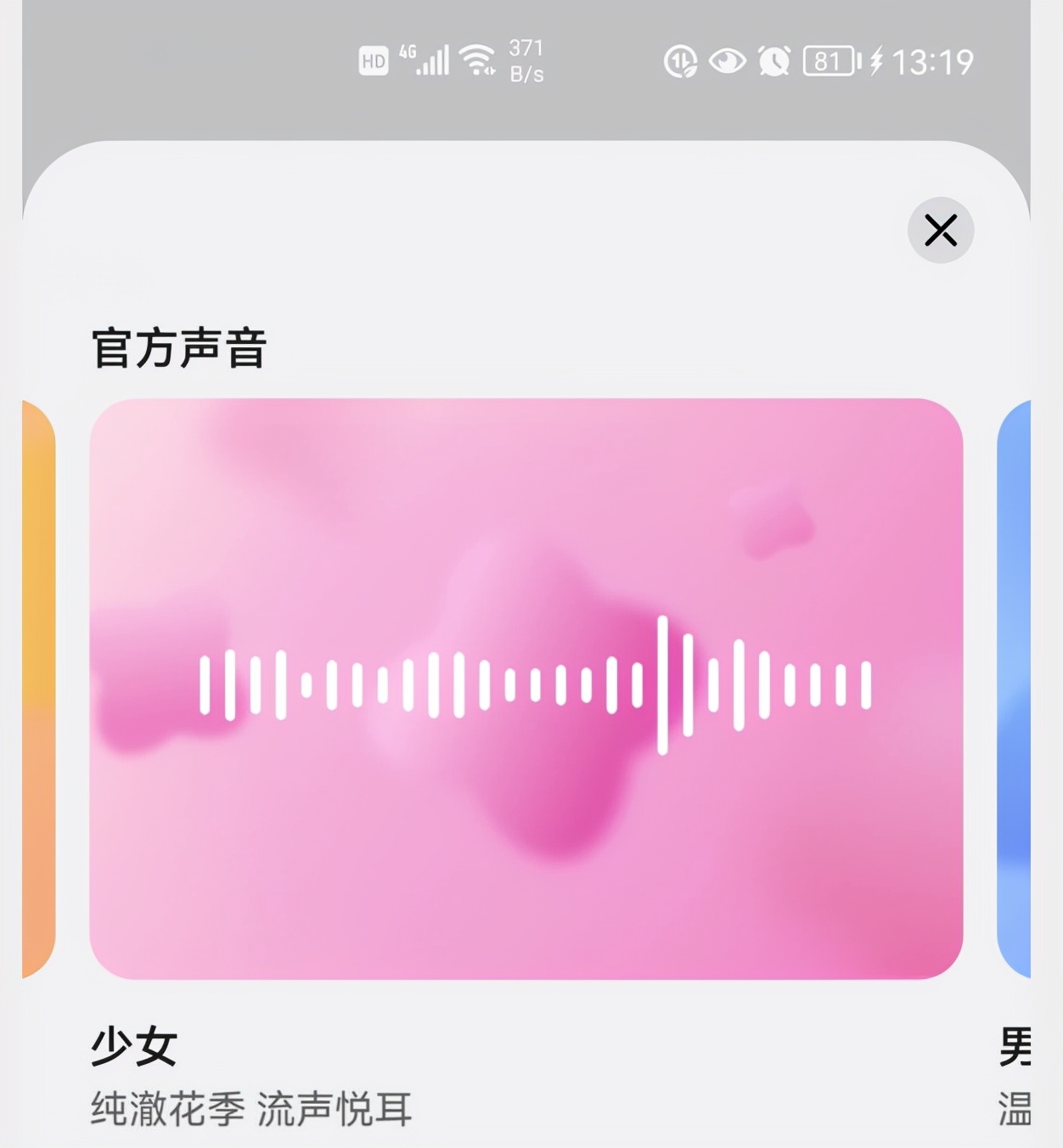Tap the clock showing 13:19
1063x1148 pixels.
(x=933, y=61)
